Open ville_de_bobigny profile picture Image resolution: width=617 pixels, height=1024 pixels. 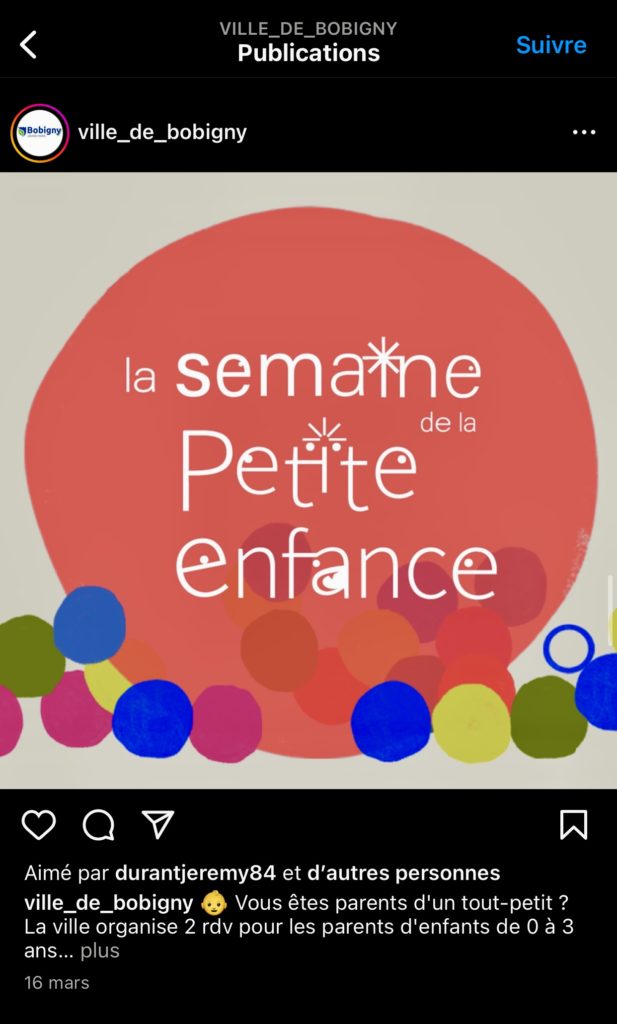pyautogui.click(x=39, y=132)
